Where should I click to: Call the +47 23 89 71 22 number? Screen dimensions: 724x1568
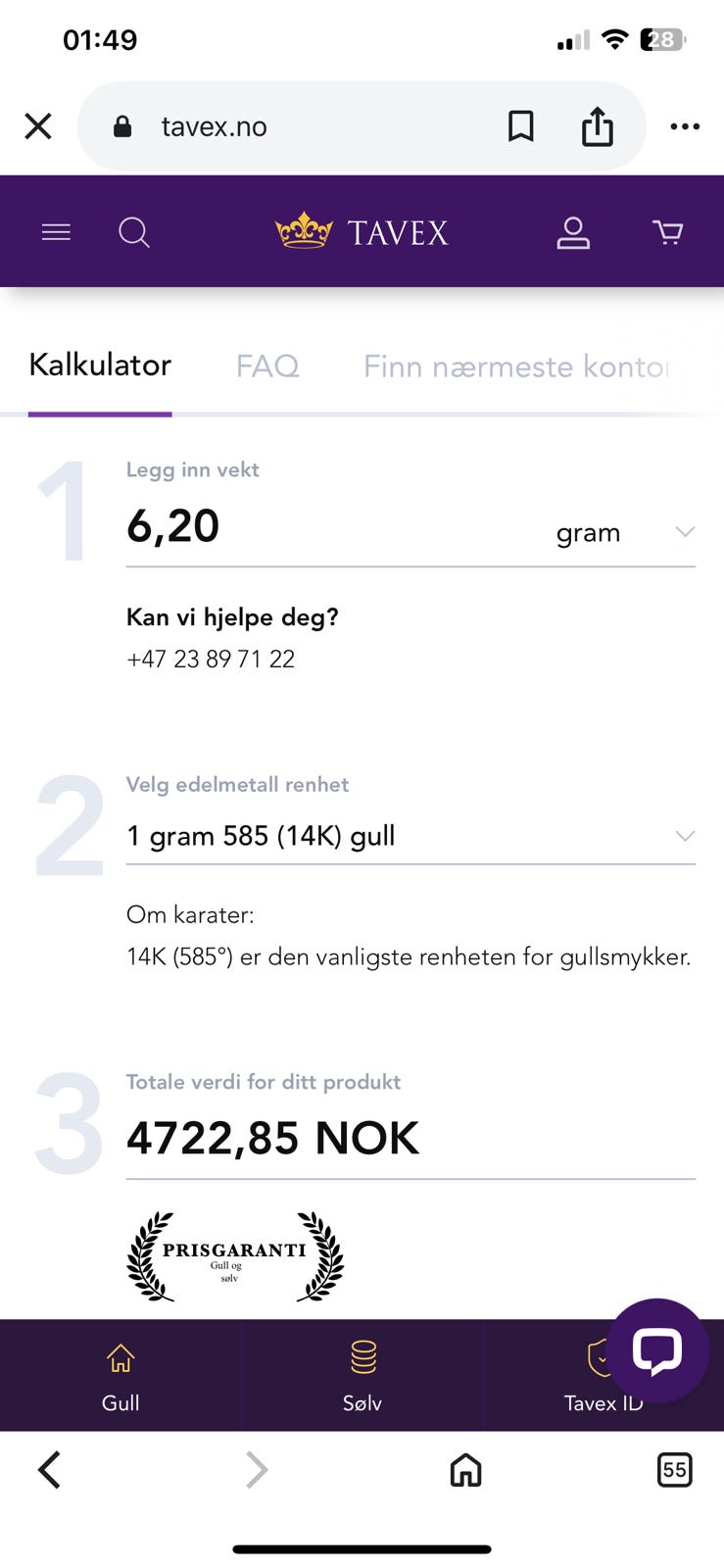pyautogui.click(x=210, y=659)
